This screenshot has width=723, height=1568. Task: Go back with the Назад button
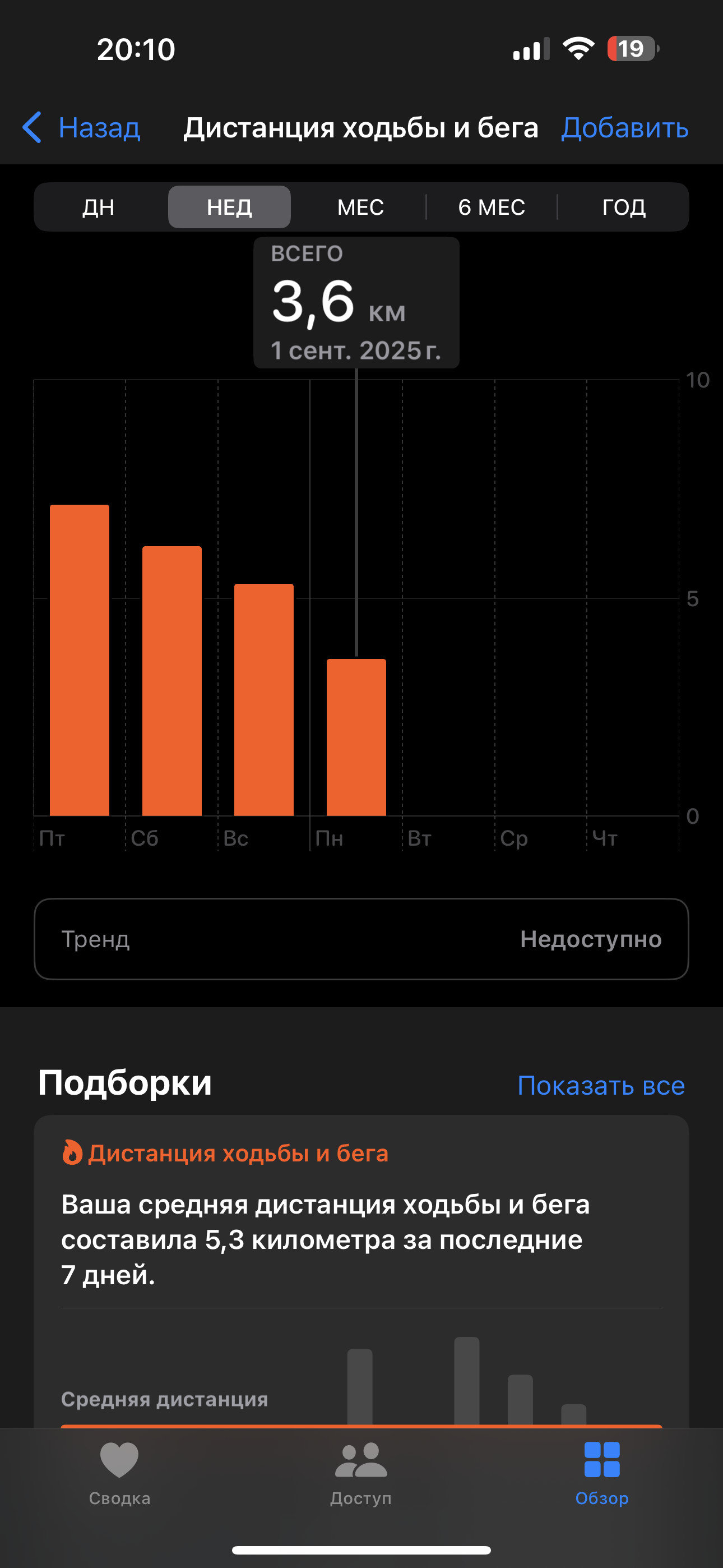81,128
